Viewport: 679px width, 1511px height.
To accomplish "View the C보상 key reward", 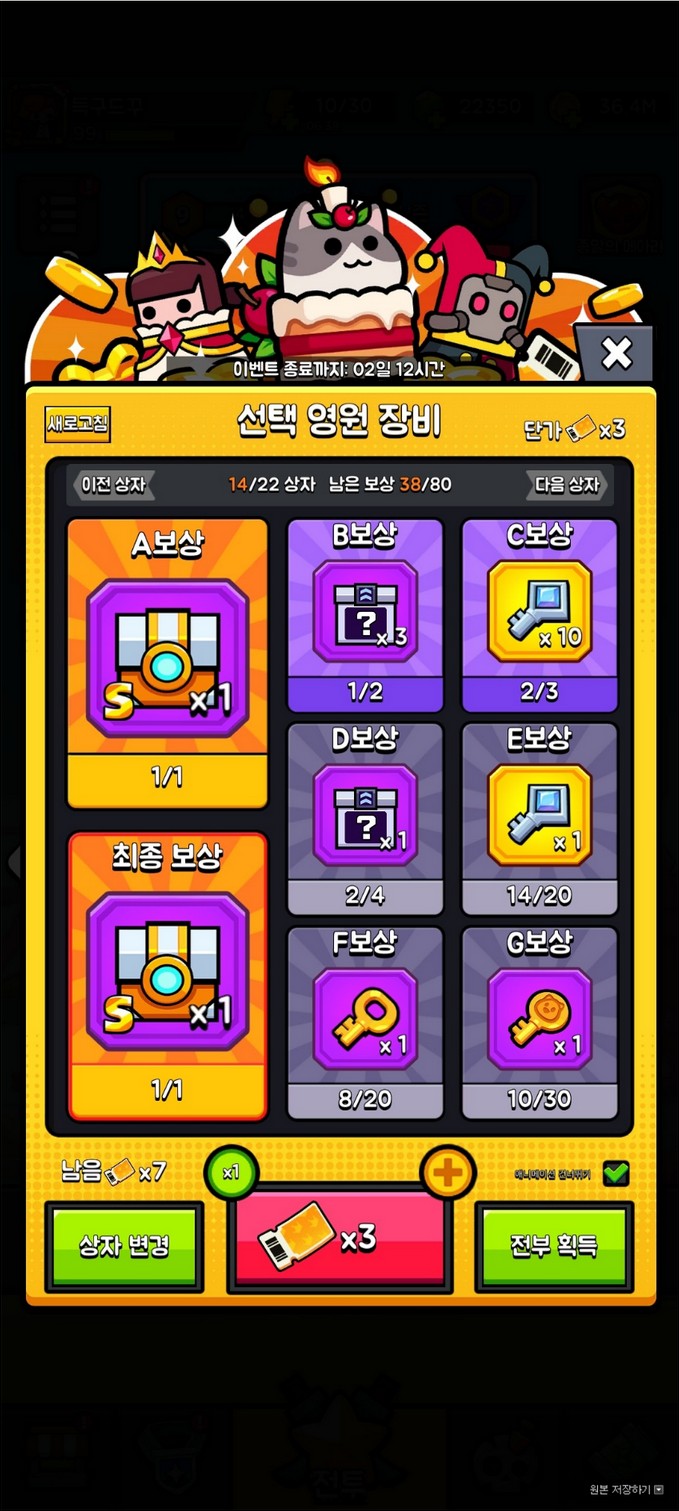I will pyautogui.click(x=539, y=612).
